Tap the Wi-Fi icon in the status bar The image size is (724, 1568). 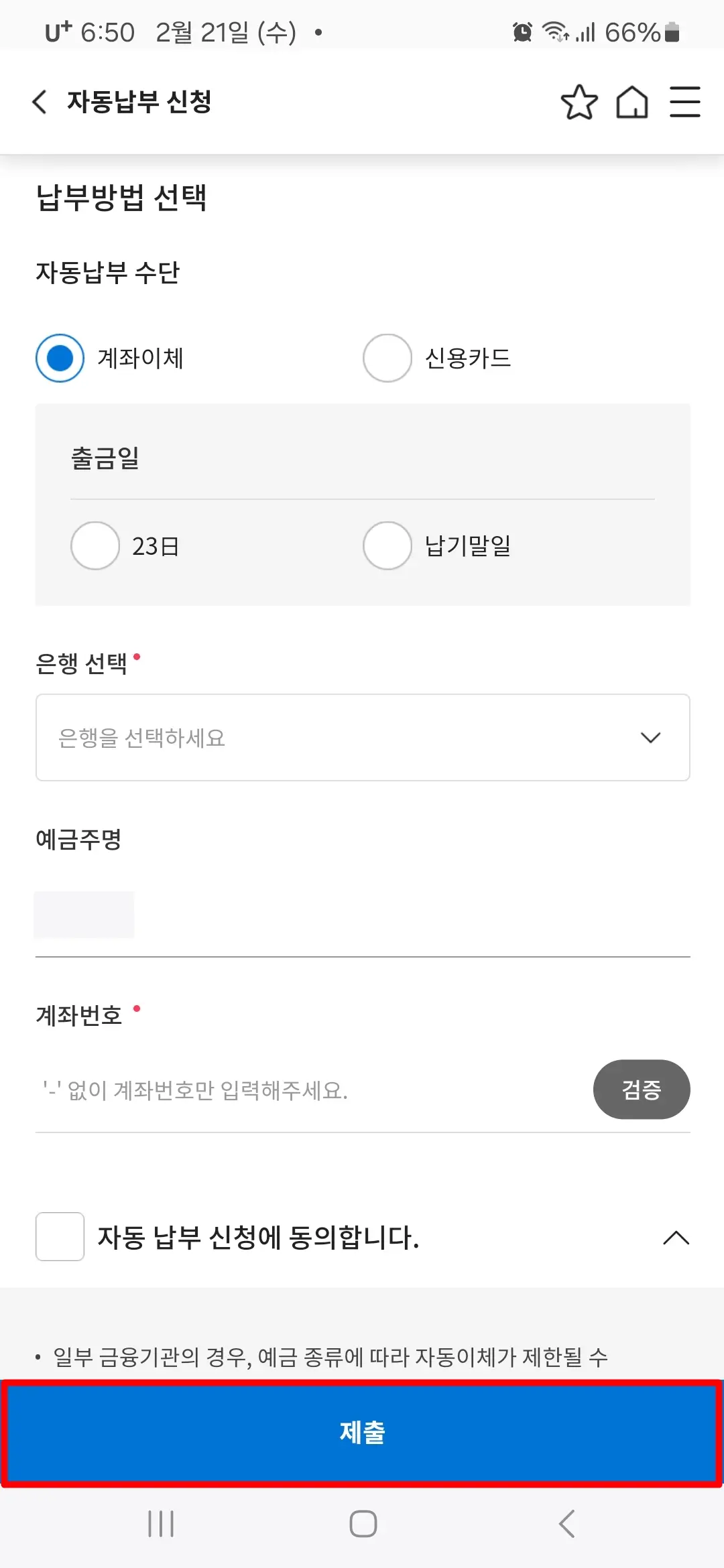pos(558,31)
